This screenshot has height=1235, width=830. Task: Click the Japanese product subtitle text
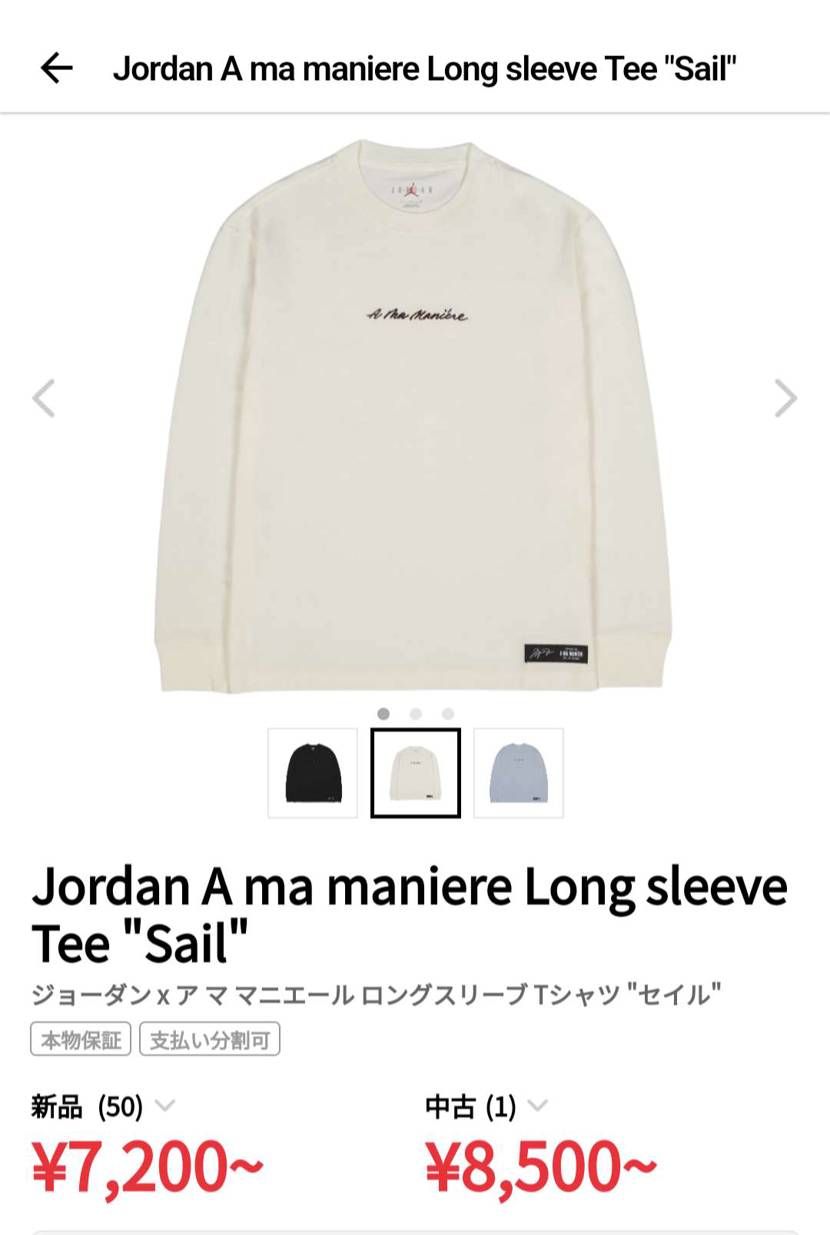(x=375, y=992)
